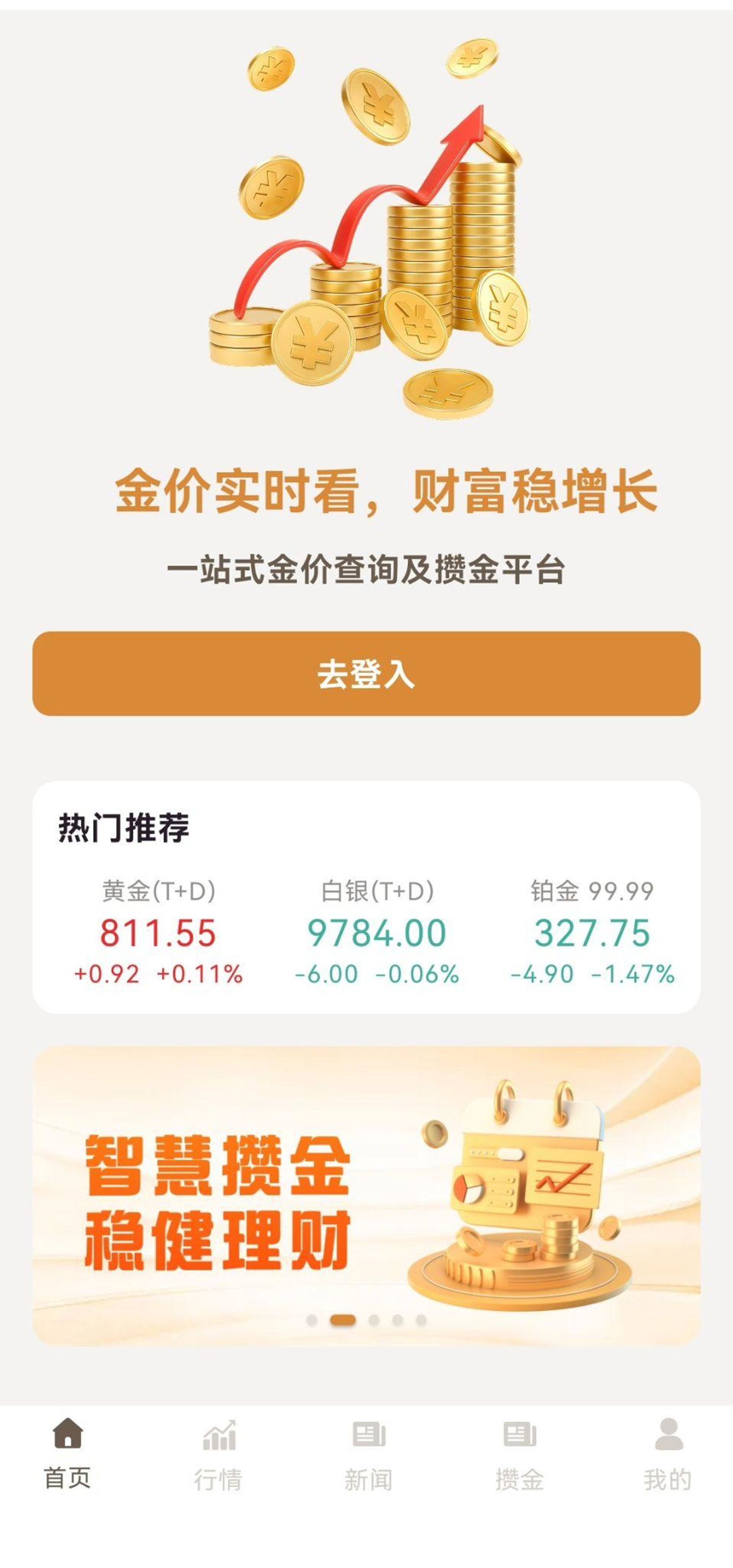This screenshot has width=733, height=1568.
Task: Open 黄金(T+D) price details
Action: pos(158,931)
